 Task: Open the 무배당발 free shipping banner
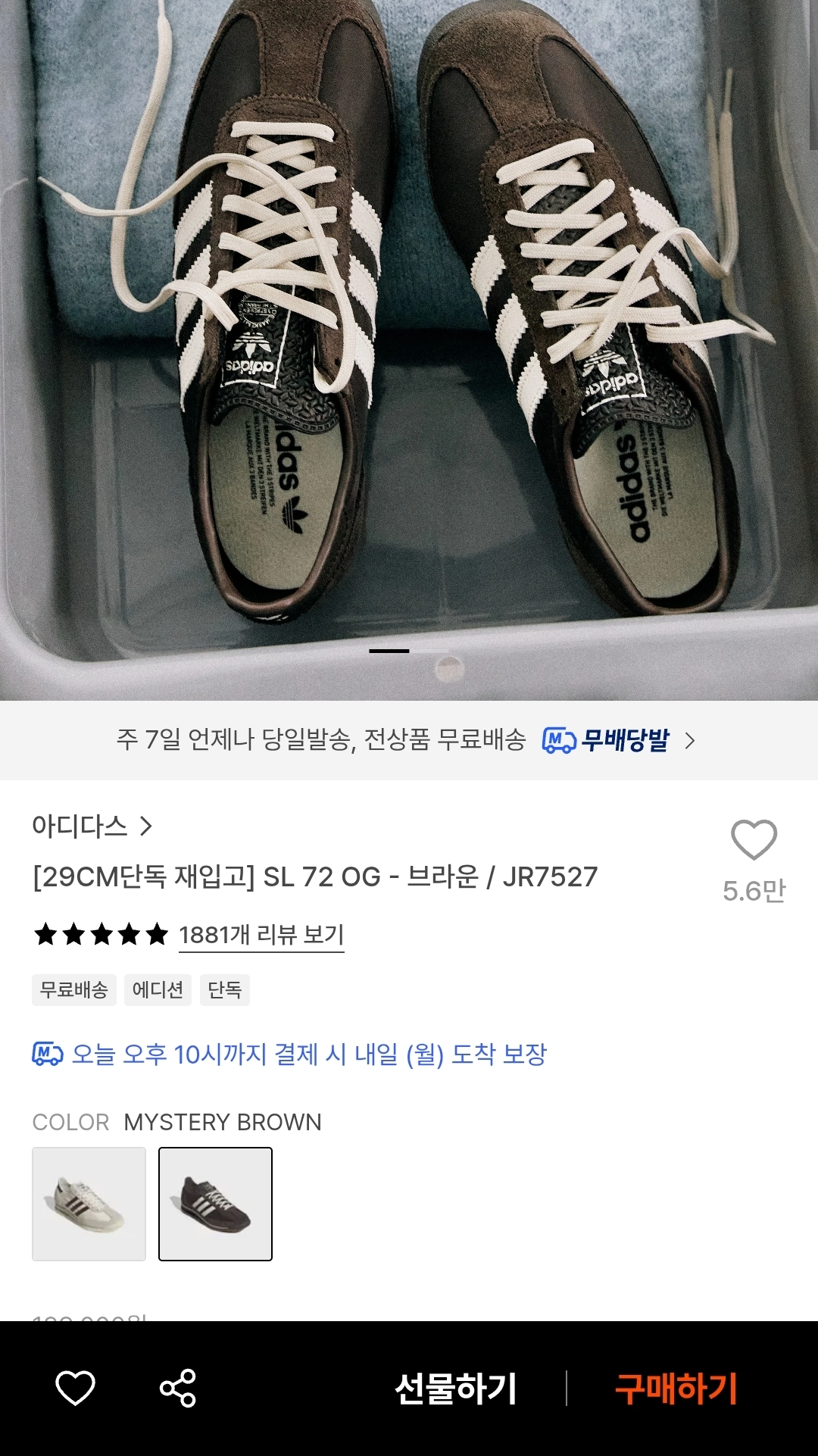click(409, 740)
